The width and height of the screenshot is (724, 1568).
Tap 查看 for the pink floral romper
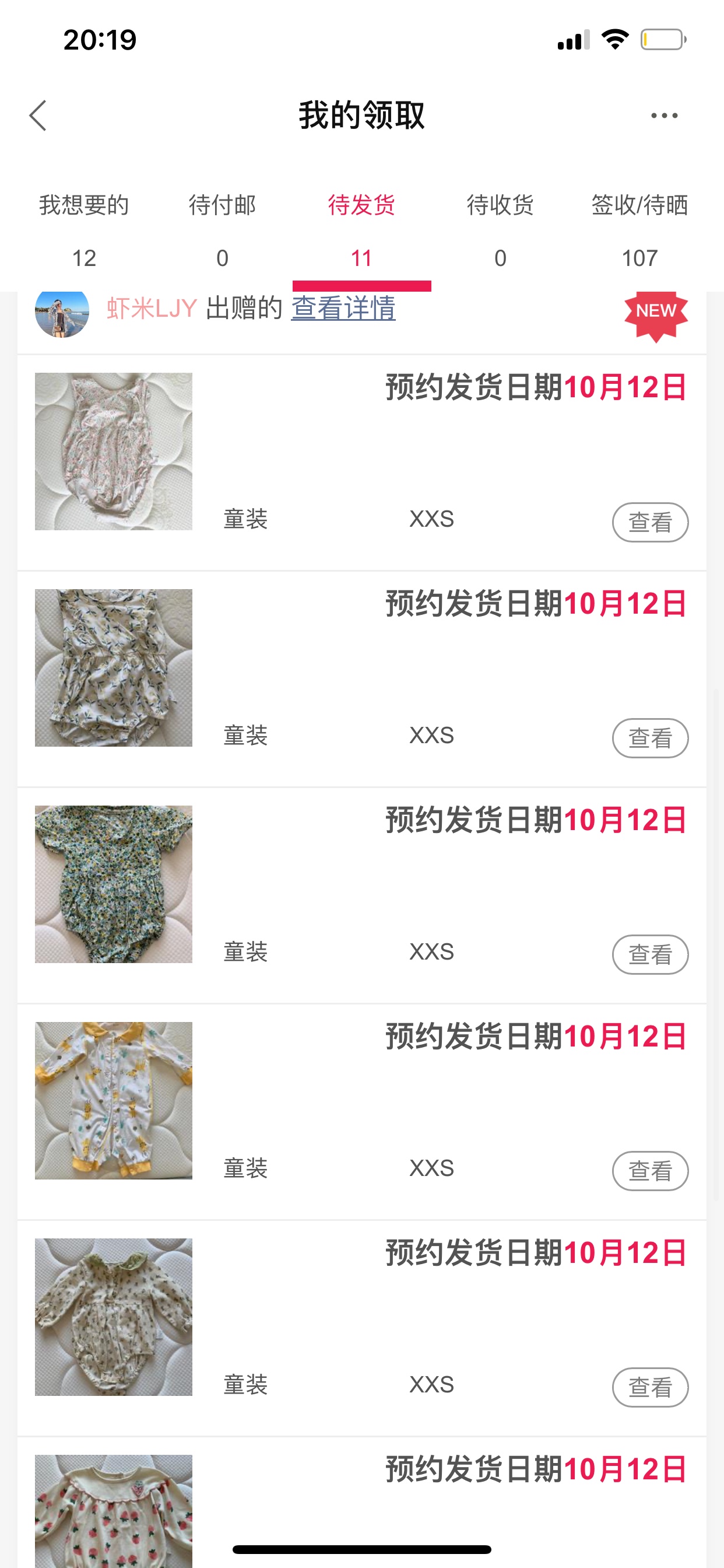(x=650, y=522)
